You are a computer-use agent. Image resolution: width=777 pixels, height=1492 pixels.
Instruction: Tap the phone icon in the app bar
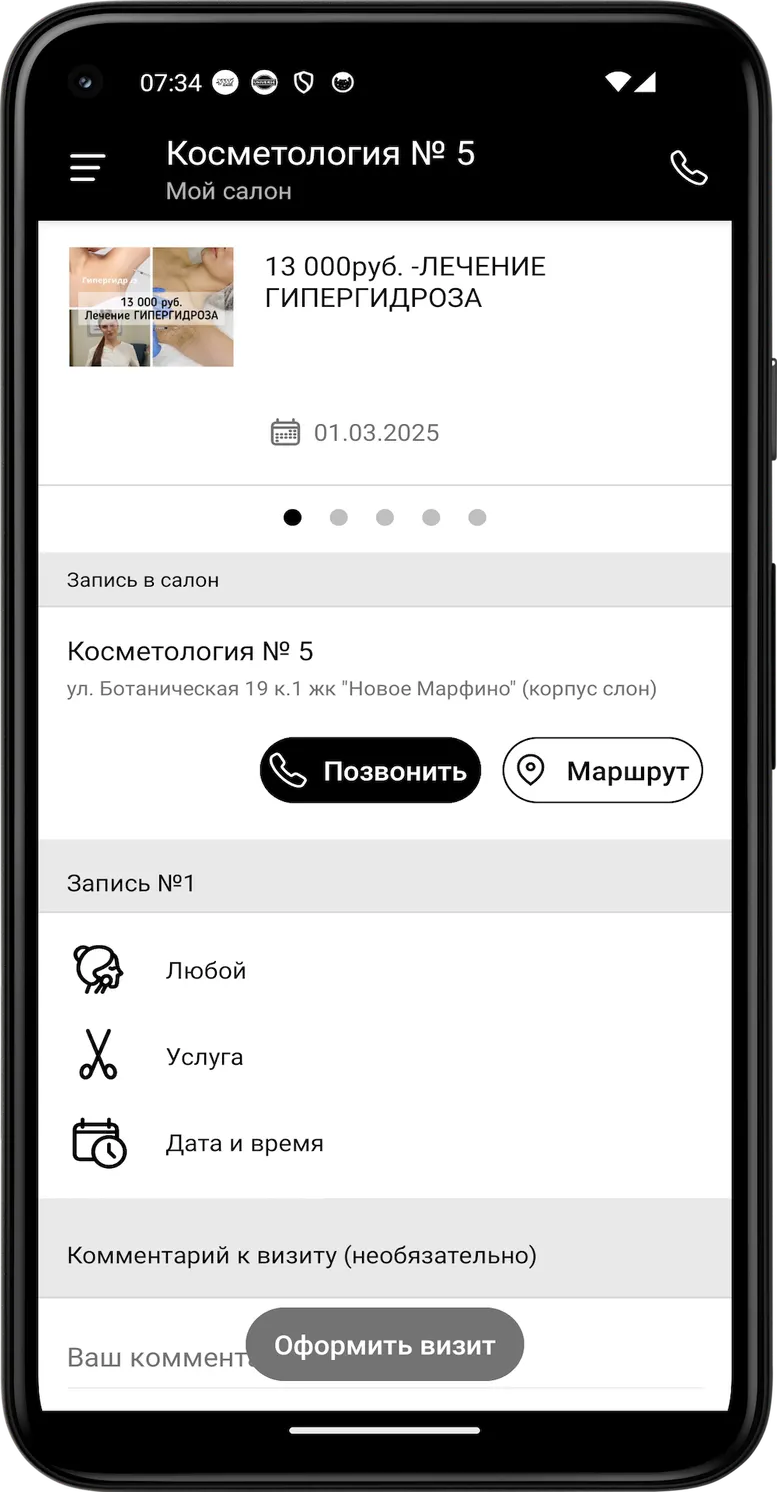click(688, 168)
